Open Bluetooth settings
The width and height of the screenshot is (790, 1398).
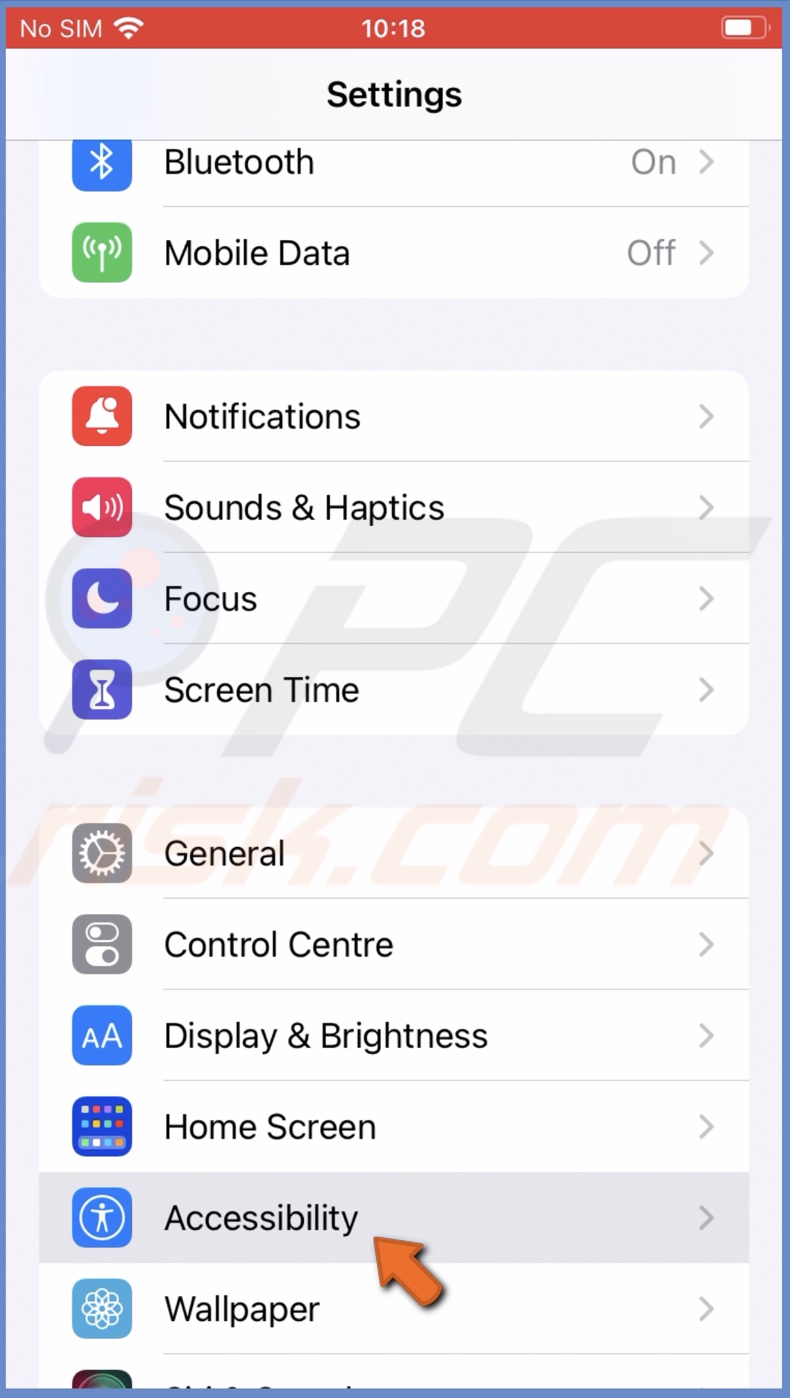pos(394,162)
